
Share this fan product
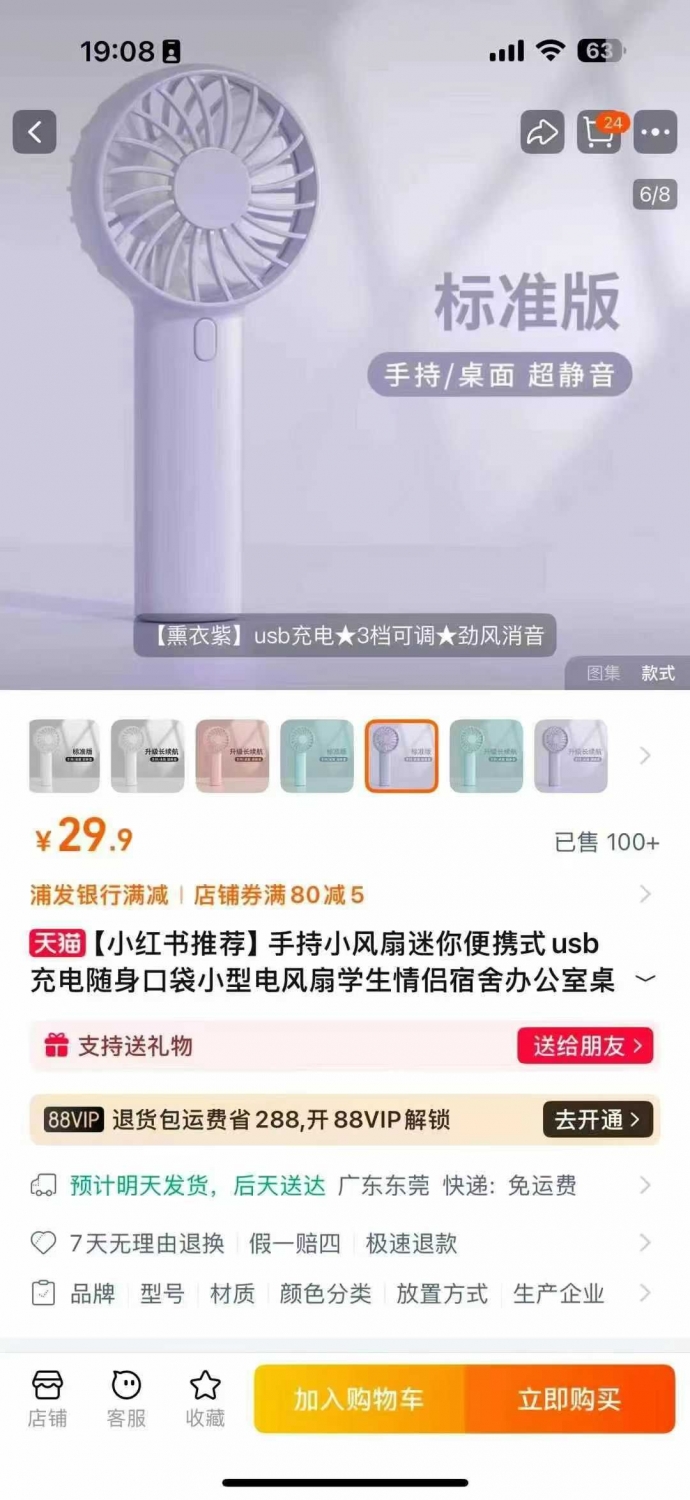542,132
